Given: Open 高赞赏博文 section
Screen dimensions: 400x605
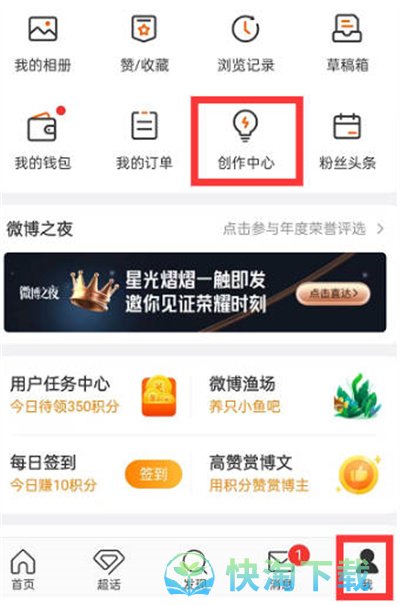Looking at the screenshot, I should (295, 474).
